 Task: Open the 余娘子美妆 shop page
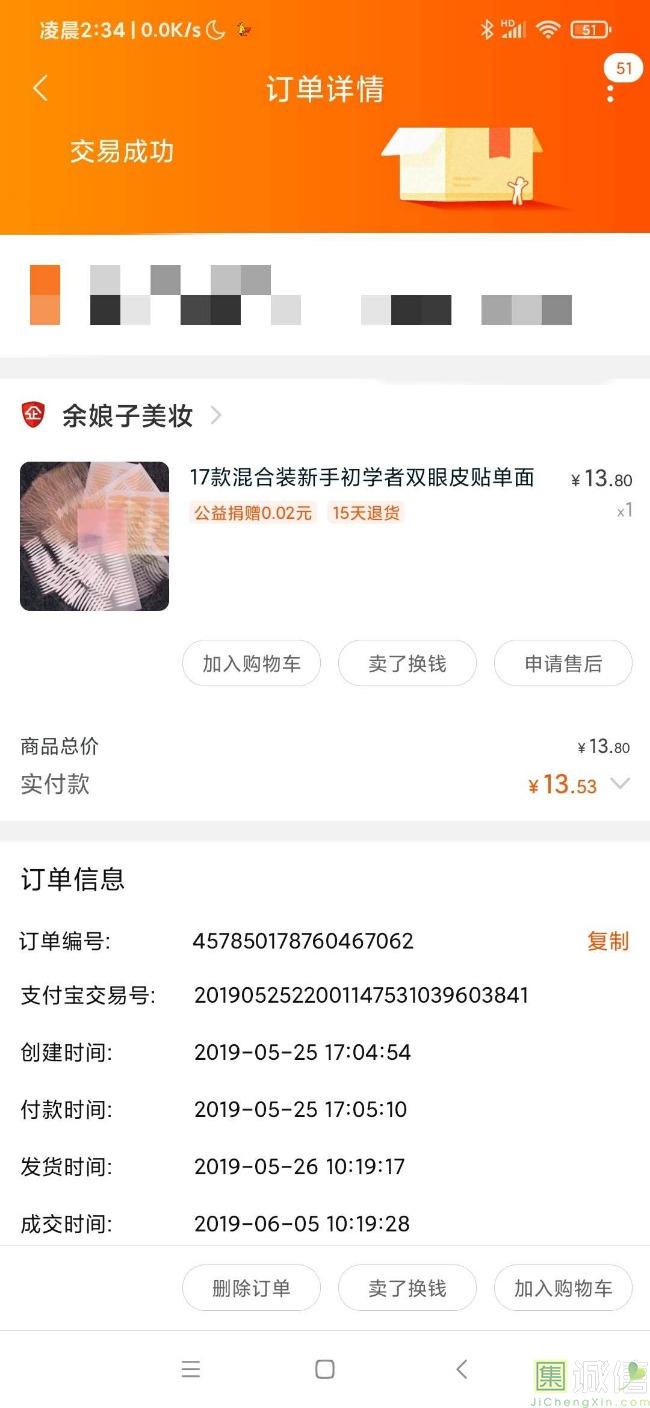127,415
